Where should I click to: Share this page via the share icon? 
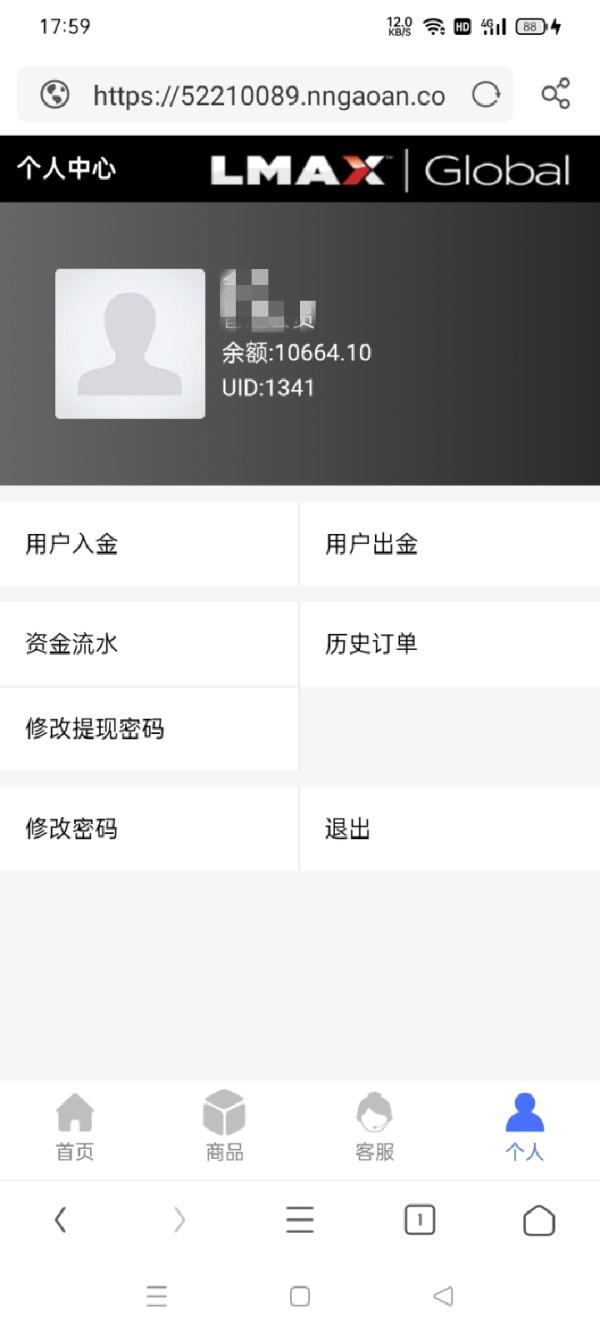click(x=555, y=94)
